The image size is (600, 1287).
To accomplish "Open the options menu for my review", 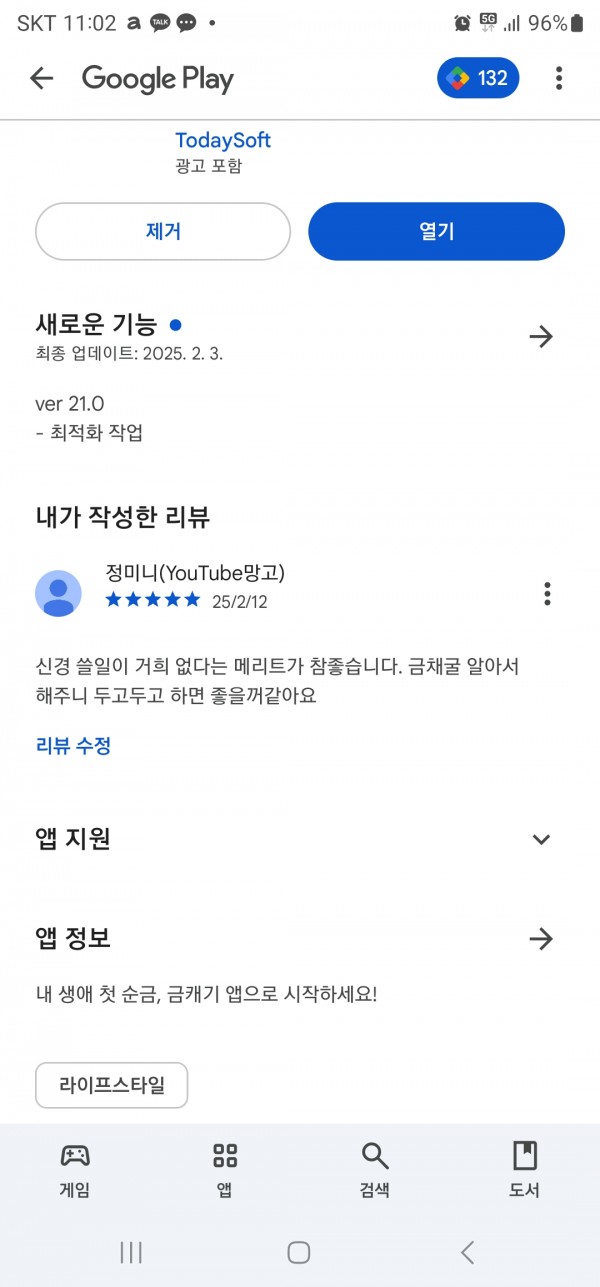I will coord(547,593).
